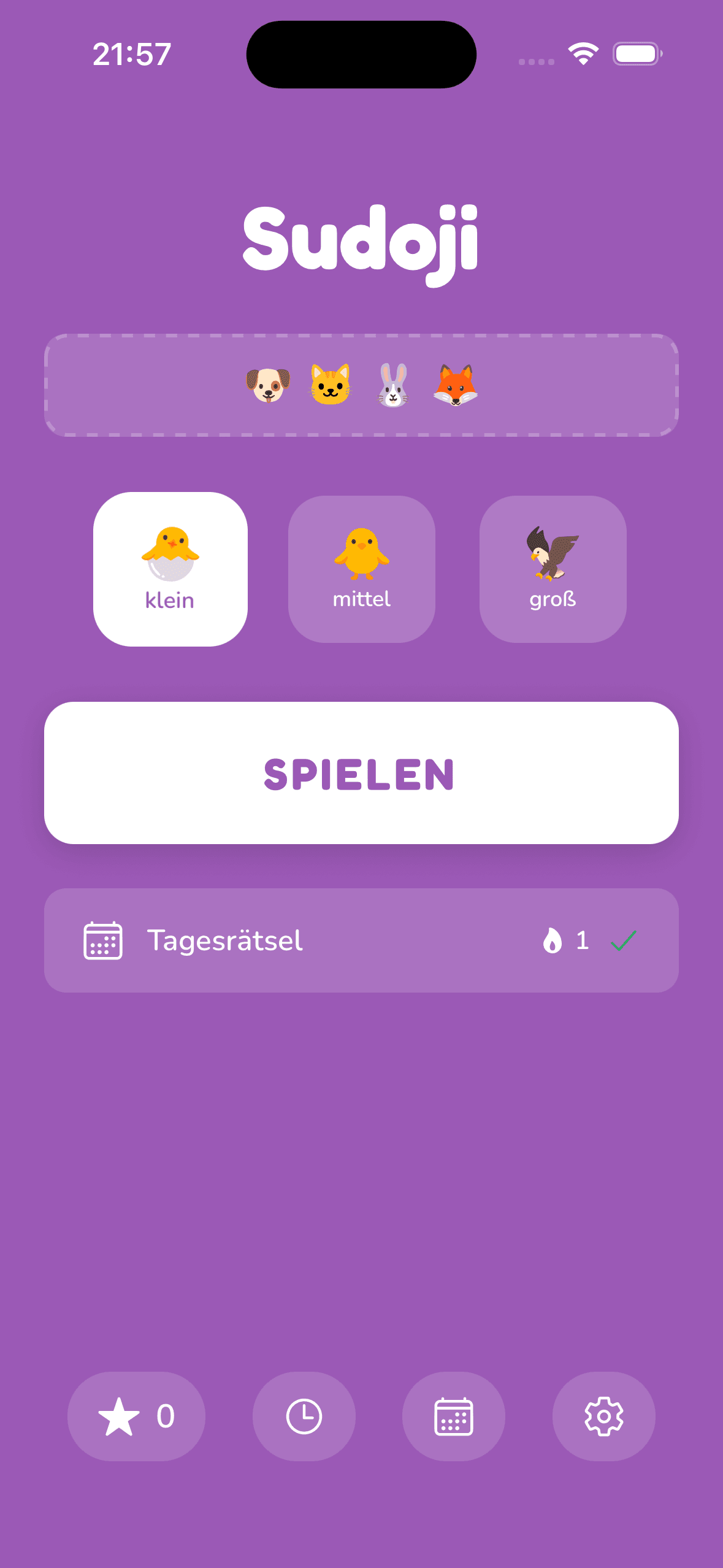Open the puzzle calendar icon at the bottom
Viewport: 723px width, 1568px height.
pyautogui.click(x=453, y=1416)
